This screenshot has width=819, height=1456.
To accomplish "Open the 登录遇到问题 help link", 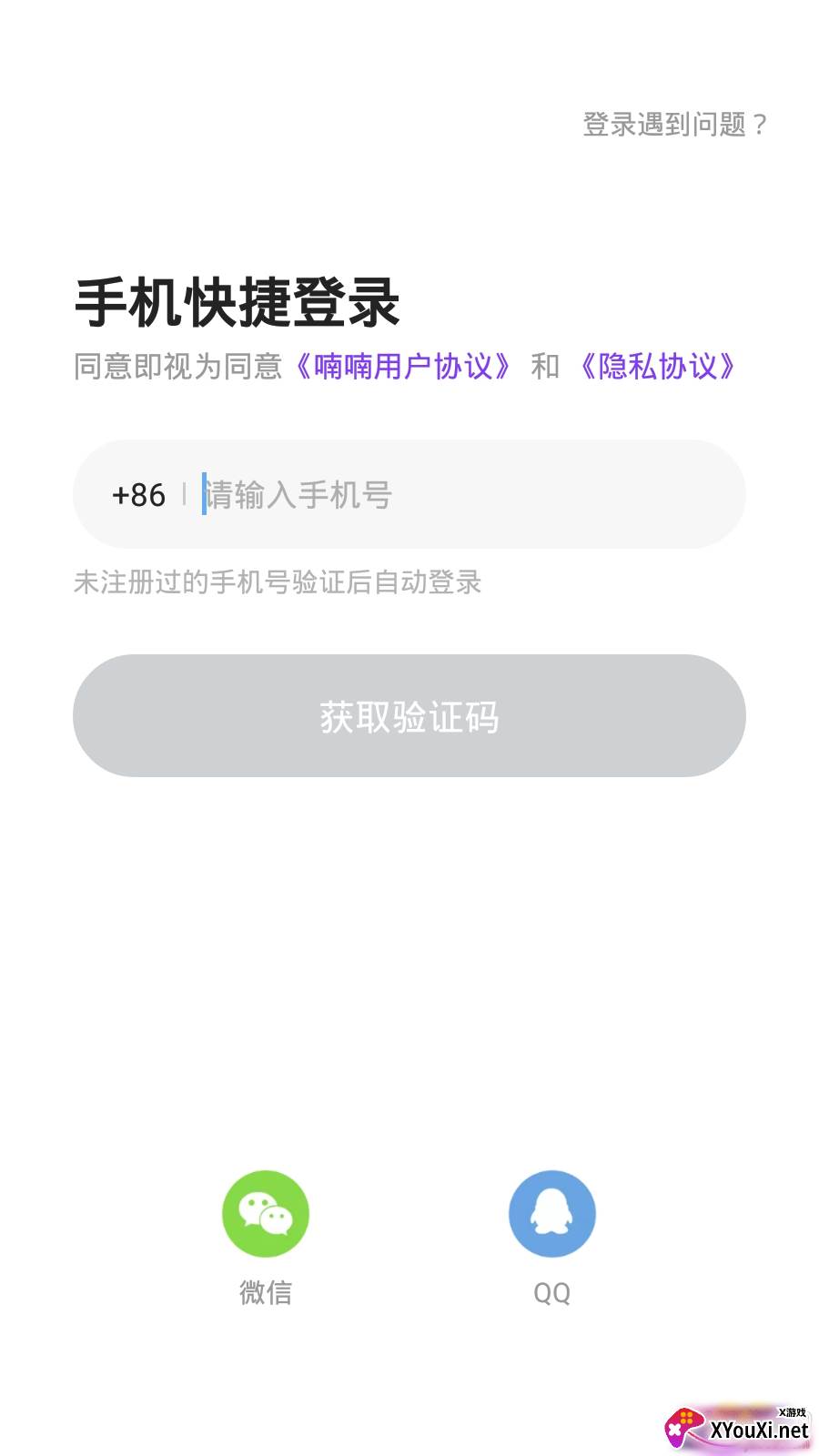I will click(x=675, y=124).
